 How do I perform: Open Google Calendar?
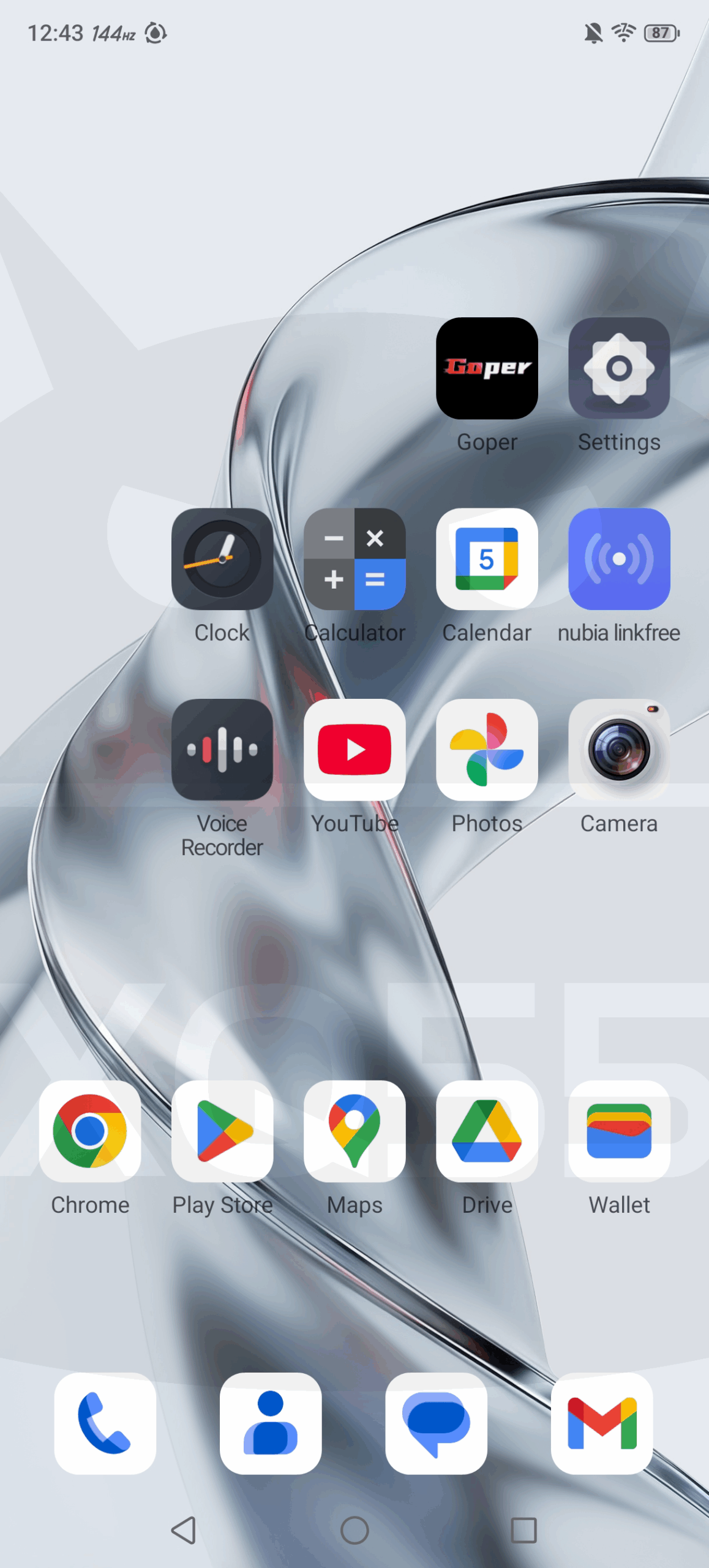click(x=487, y=559)
